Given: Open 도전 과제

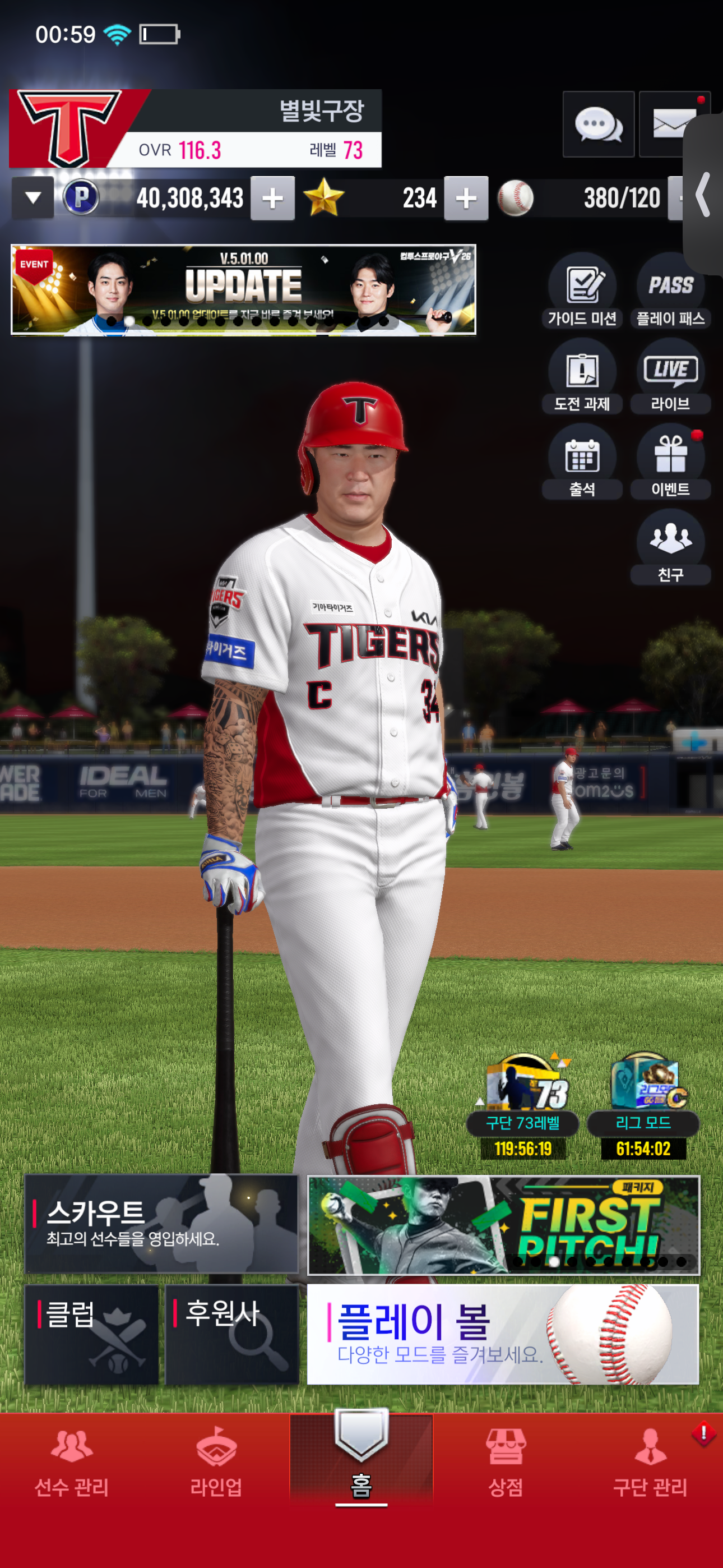Looking at the screenshot, I should 582,376.
